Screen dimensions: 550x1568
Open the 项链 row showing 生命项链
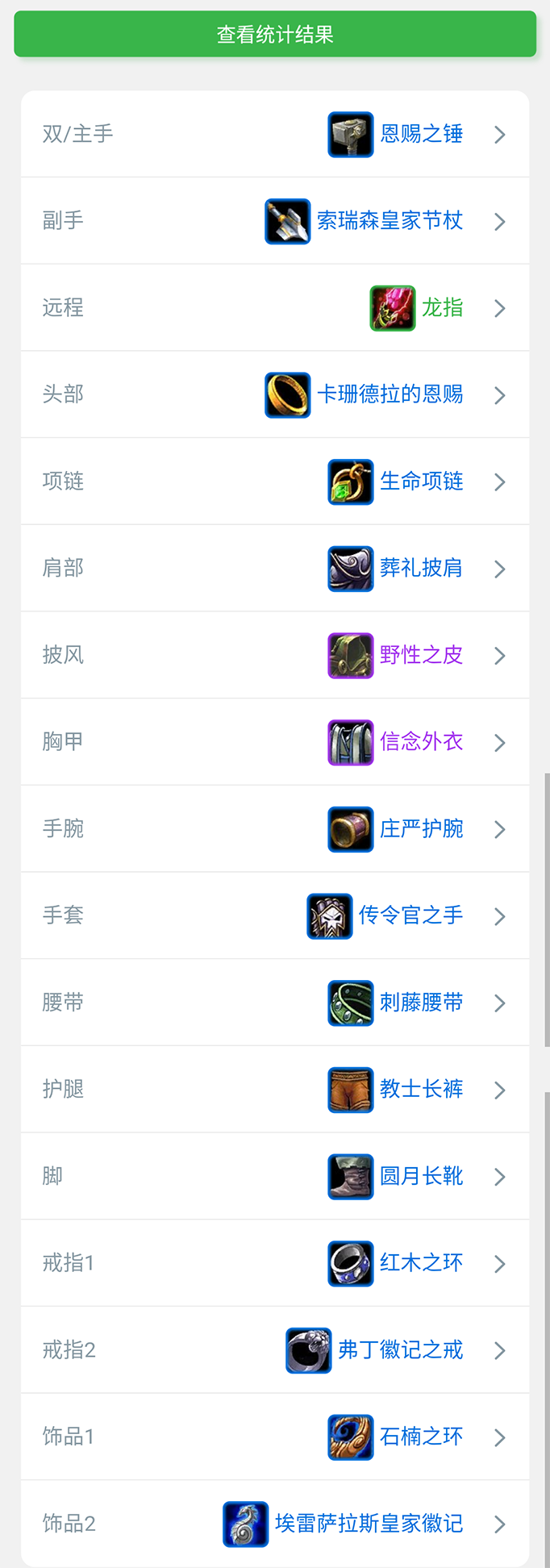[275, 482]
